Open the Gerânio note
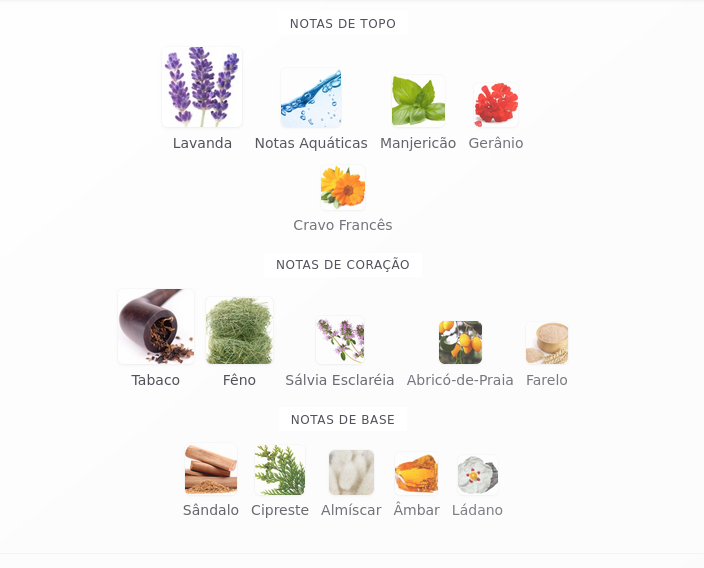Viewport: 704px width, 568px height. [496, 116]
